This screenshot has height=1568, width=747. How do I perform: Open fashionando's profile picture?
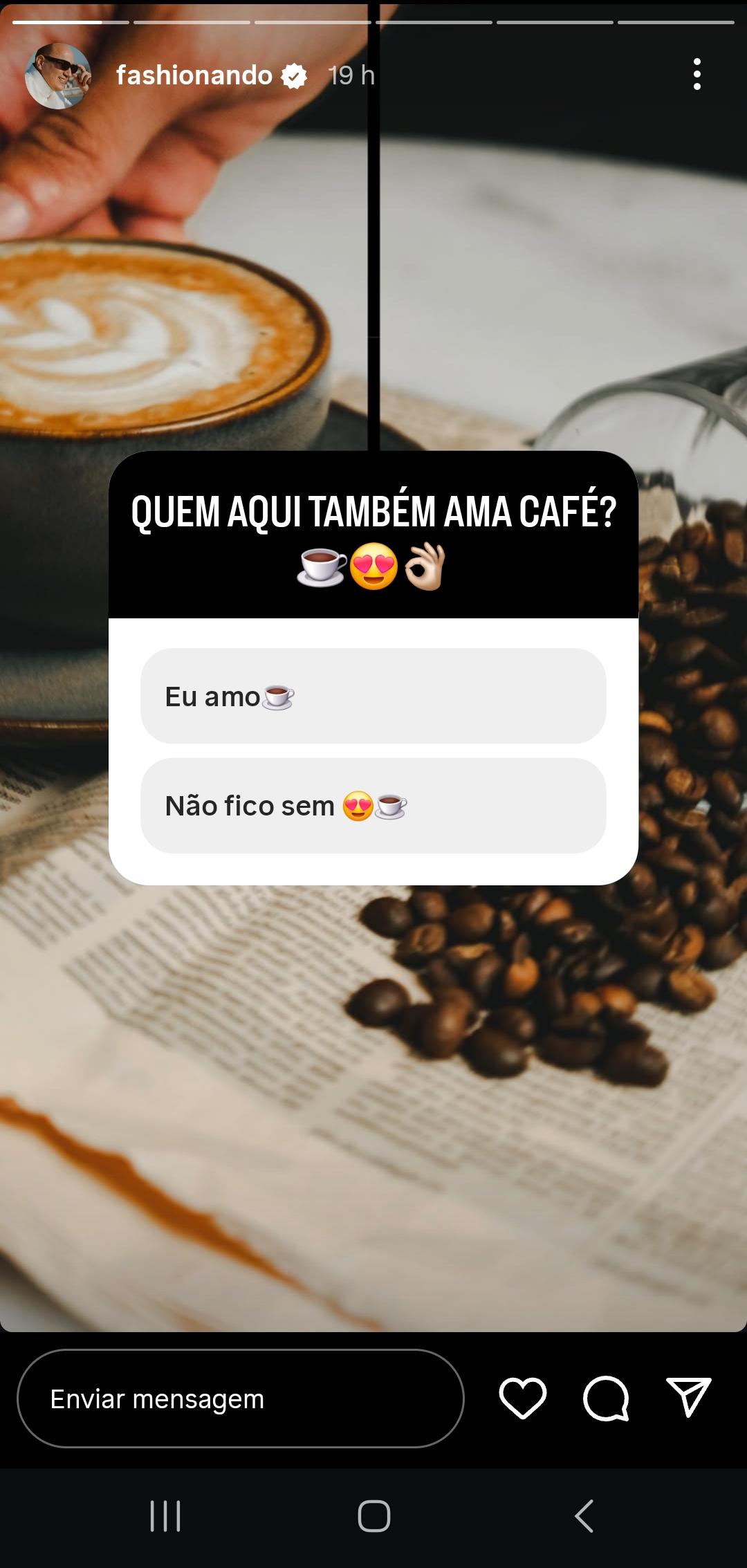click(x=57, y=75)
